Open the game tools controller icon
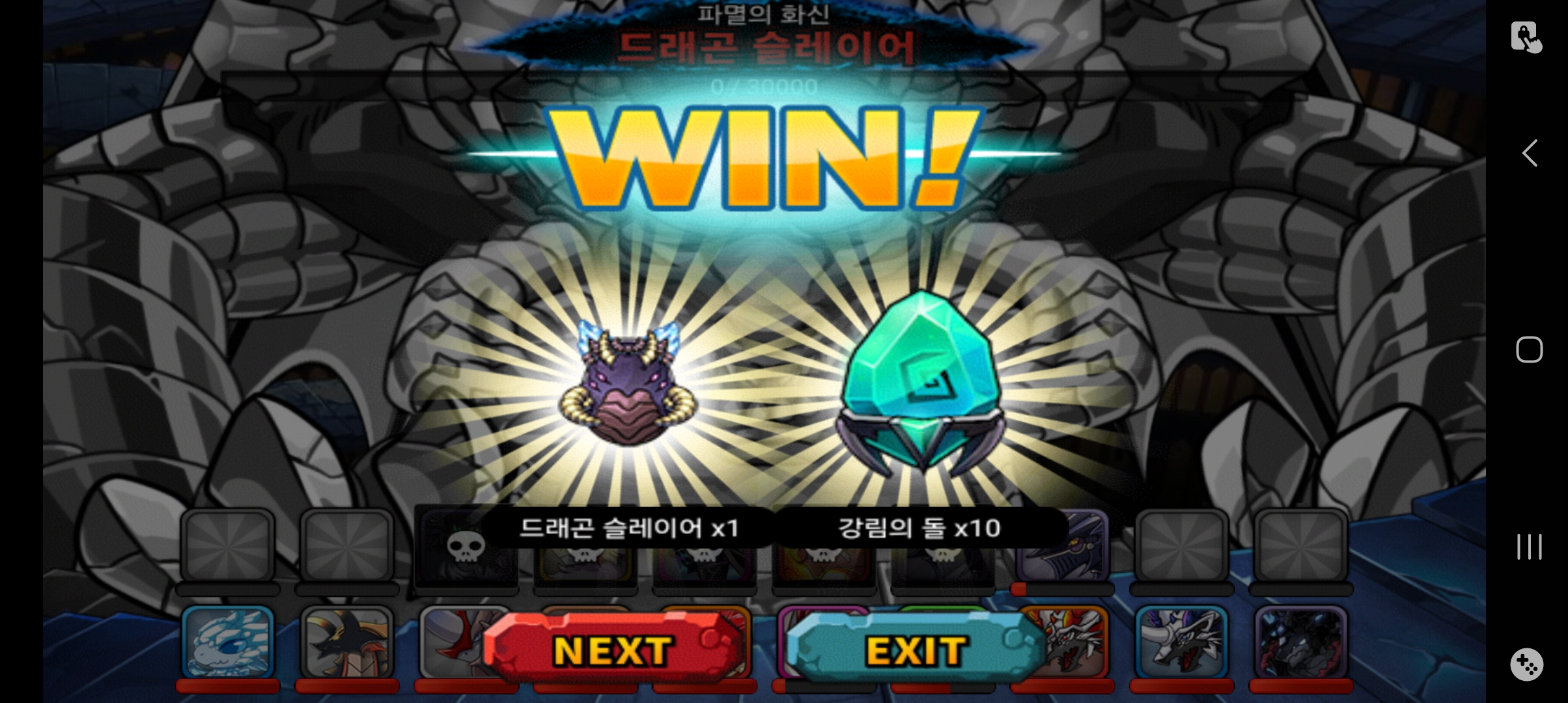This screenshot has width=1568, height=703. [x=1526, y=665]
